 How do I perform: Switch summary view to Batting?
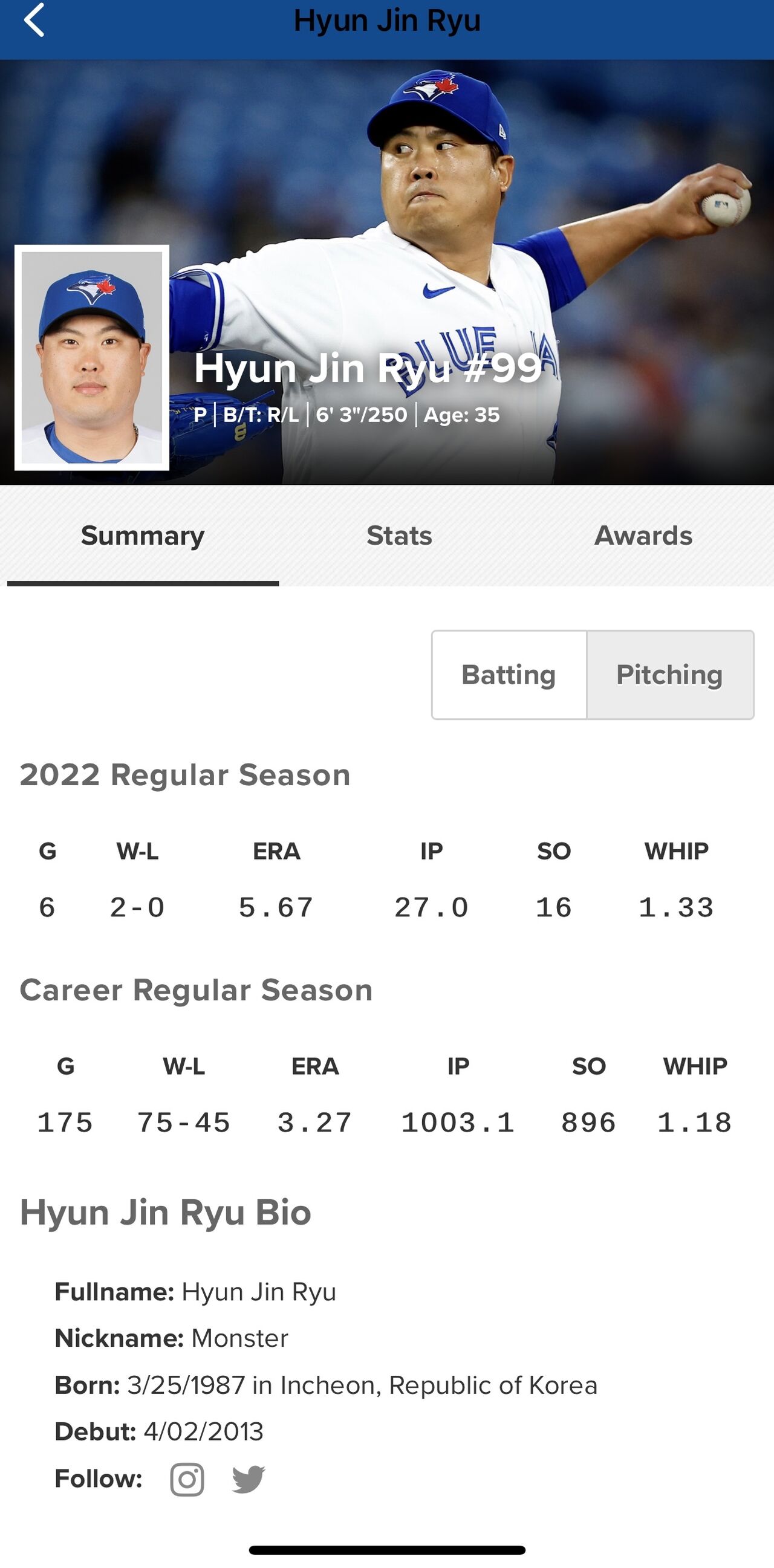coord(509,675)
